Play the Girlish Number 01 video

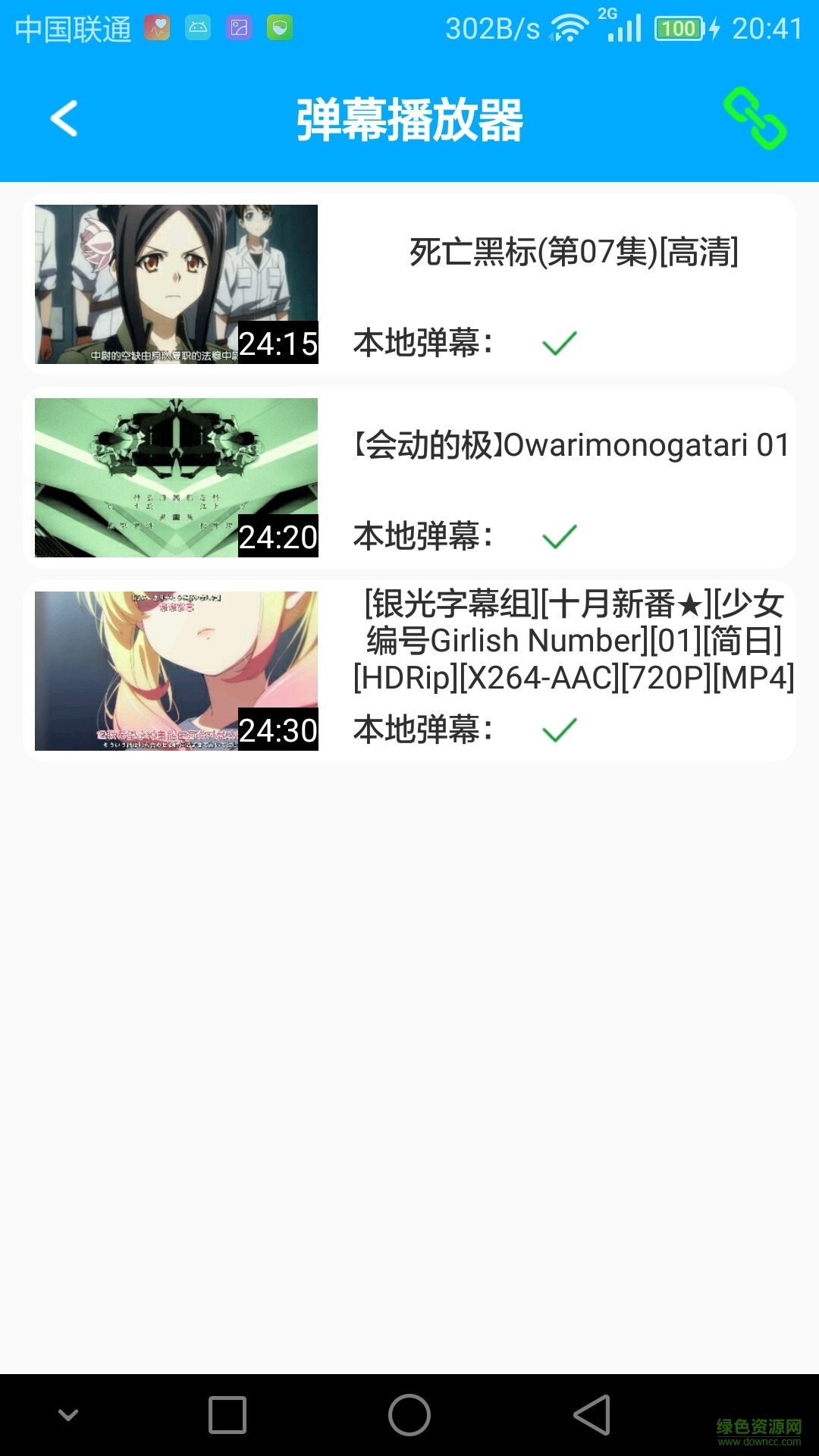tap(176, 671)
